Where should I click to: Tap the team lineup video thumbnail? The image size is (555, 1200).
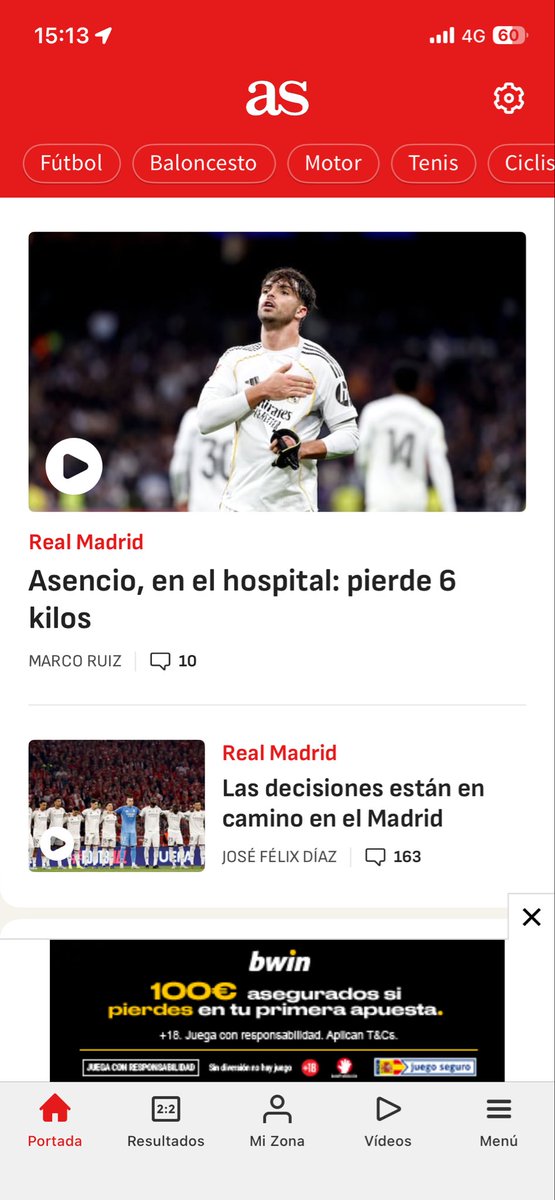(x=117, y=805)
